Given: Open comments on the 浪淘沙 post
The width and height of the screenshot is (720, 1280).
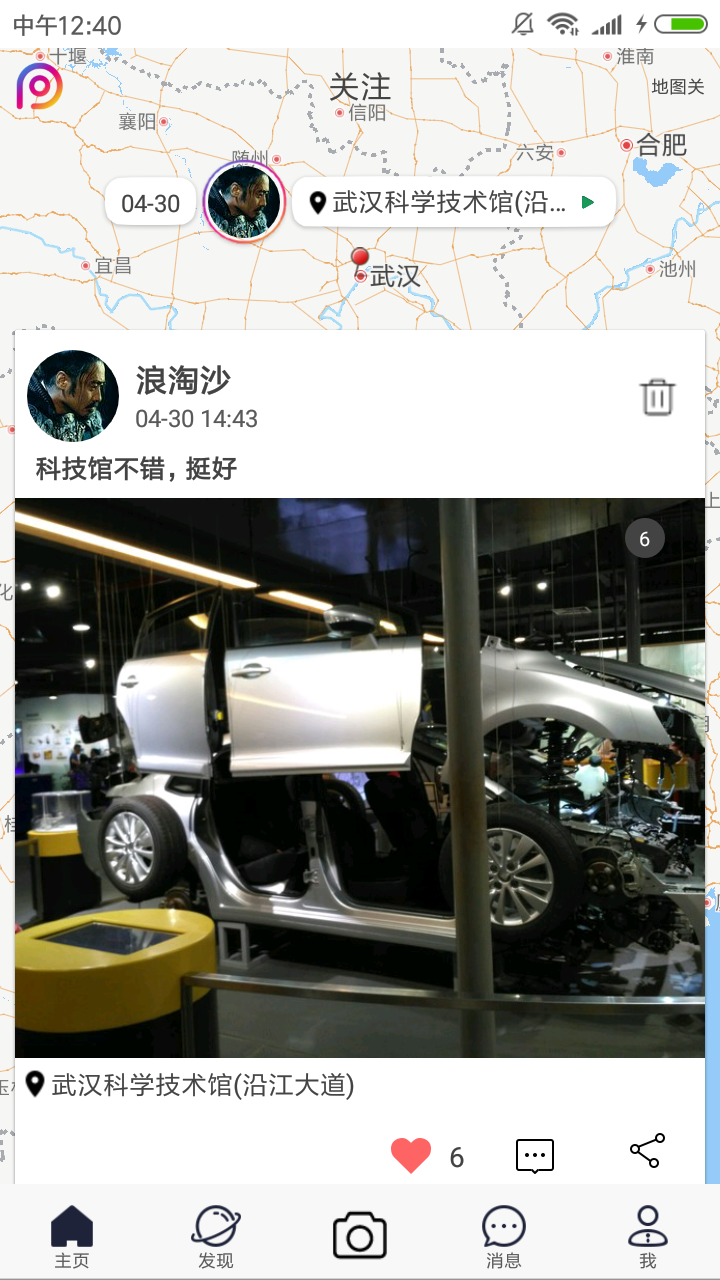Looking at the screenshot, I should 535,1156.
